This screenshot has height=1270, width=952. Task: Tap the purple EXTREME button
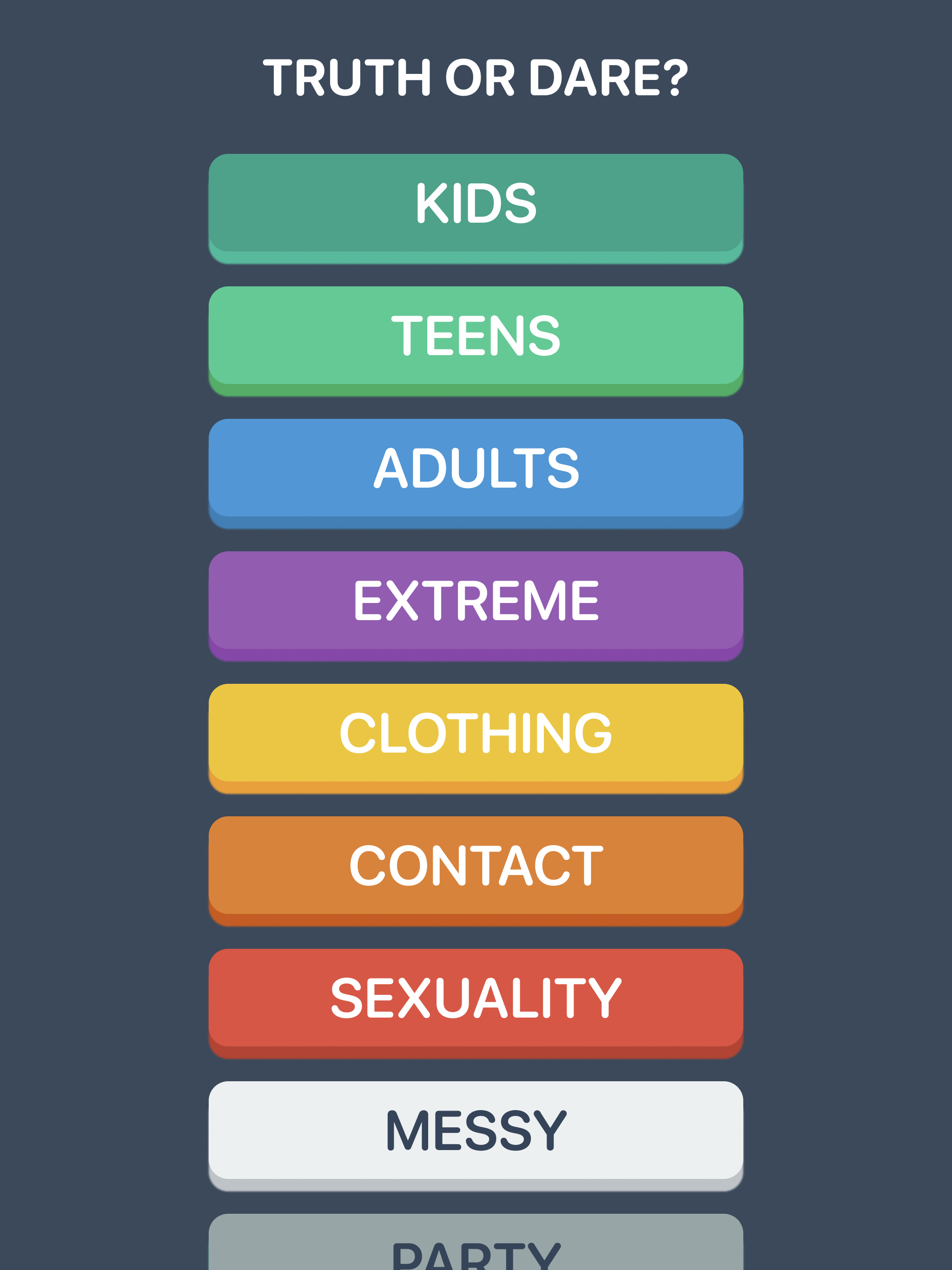[x=476, y=602]
